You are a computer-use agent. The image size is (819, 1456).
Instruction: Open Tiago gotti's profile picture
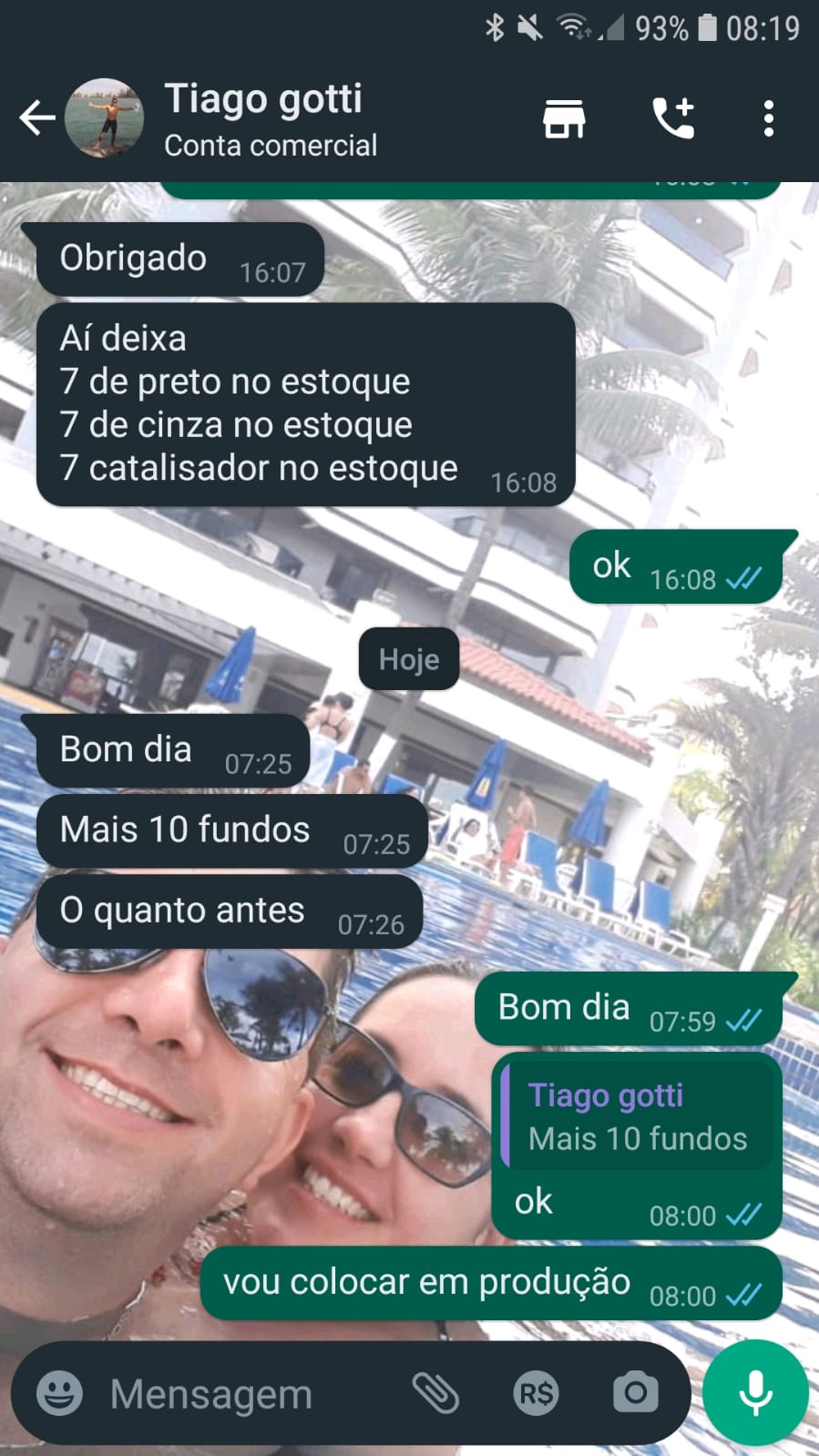[105, 118]
